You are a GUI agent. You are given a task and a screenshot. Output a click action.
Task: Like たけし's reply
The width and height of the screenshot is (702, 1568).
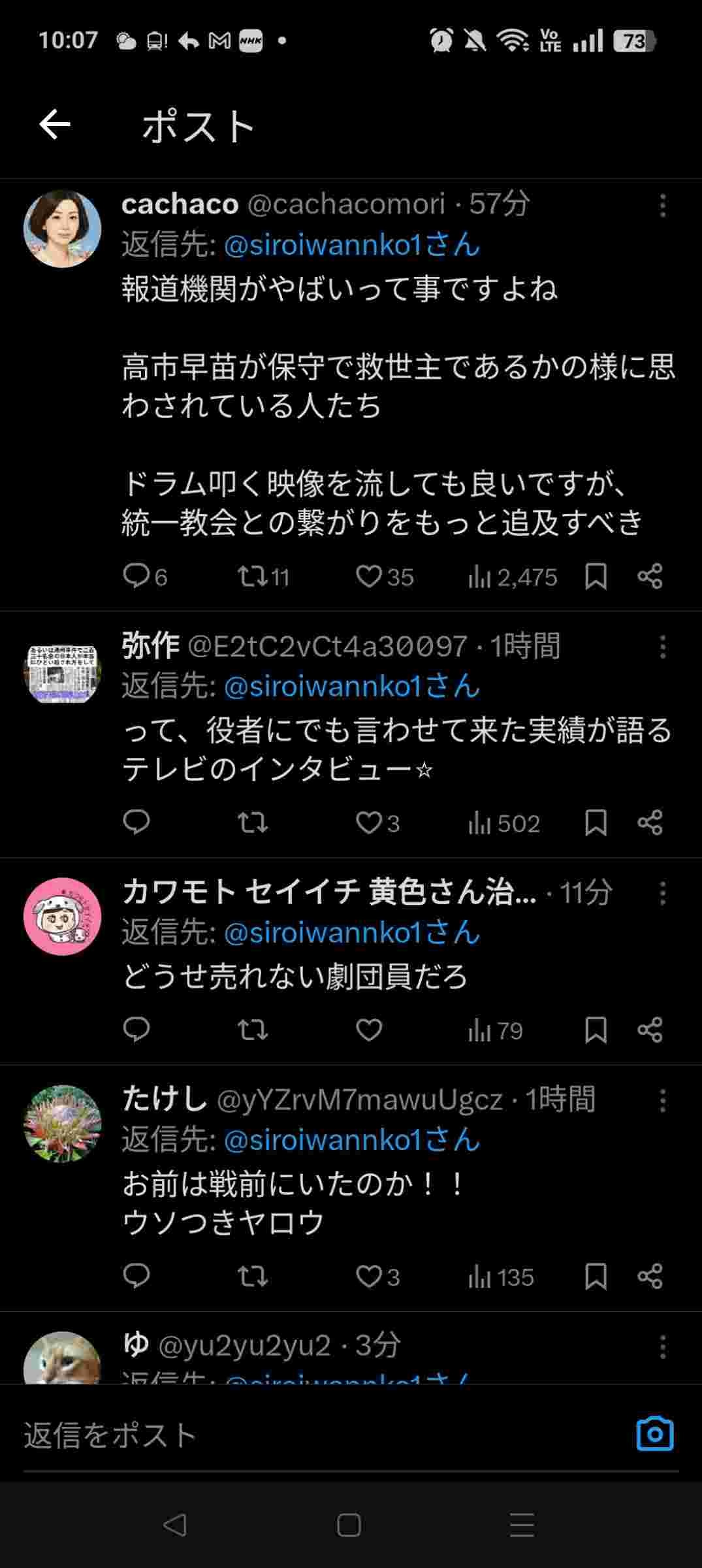369,1276
